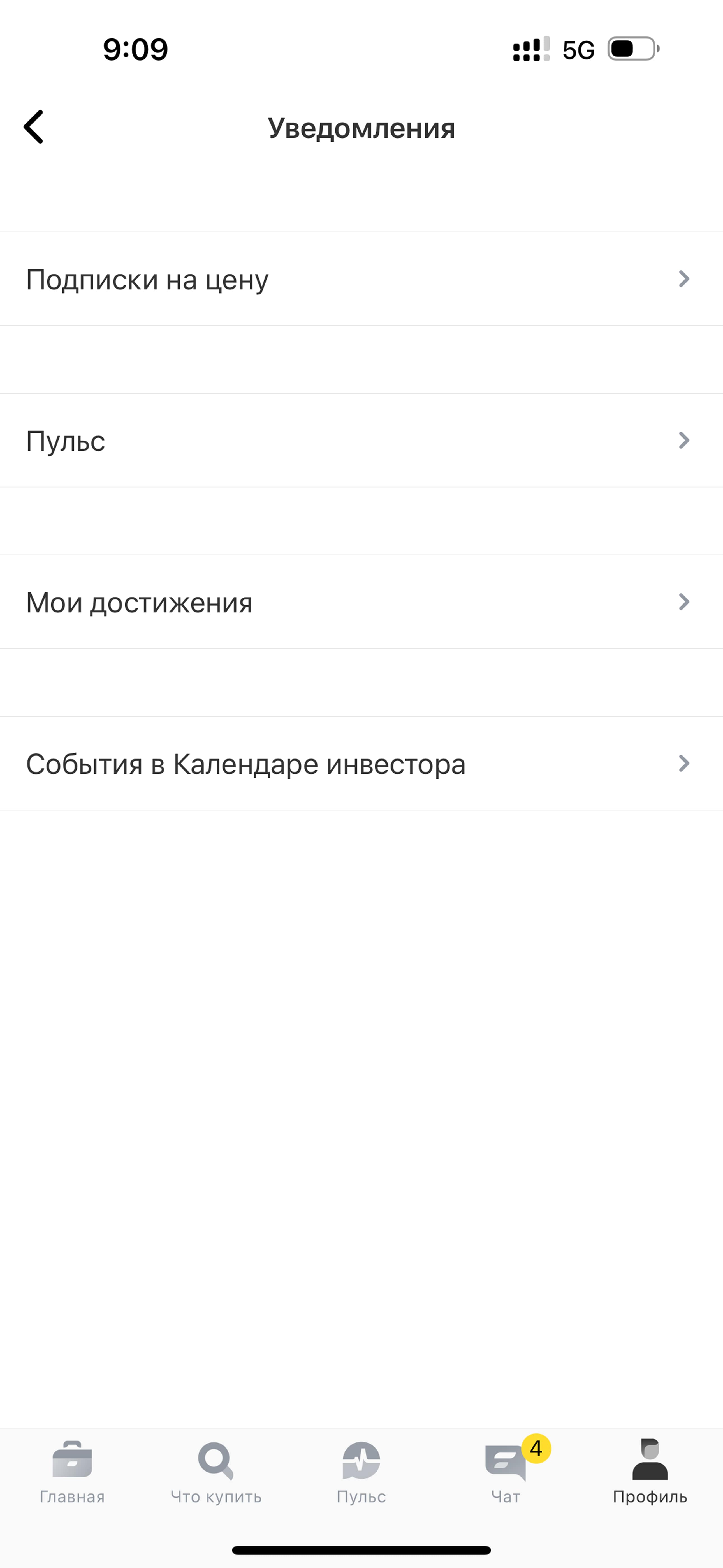
Task: Open the Чат tab with 4 unread
Action: tap(506, 1472)
